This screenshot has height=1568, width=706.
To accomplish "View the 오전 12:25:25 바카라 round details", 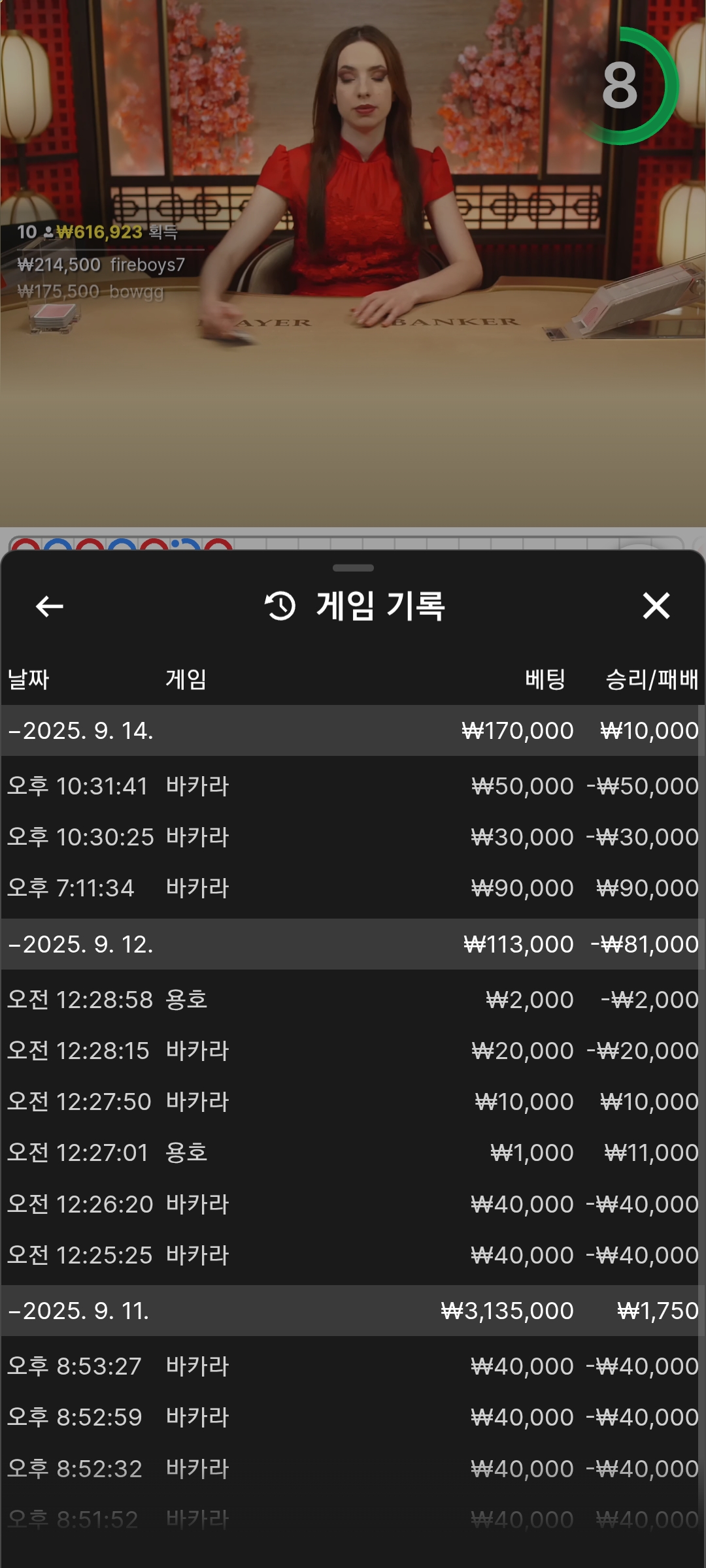I will click(353, 1255).
